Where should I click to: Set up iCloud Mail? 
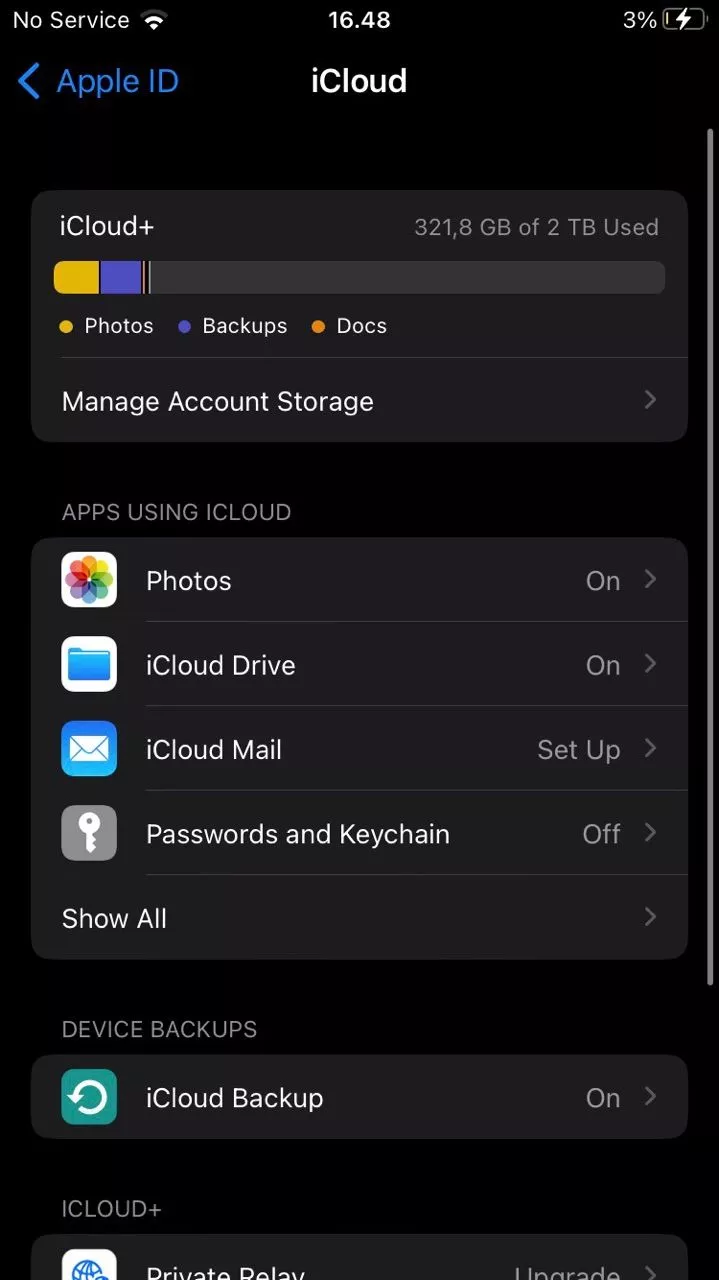point(359,750)
